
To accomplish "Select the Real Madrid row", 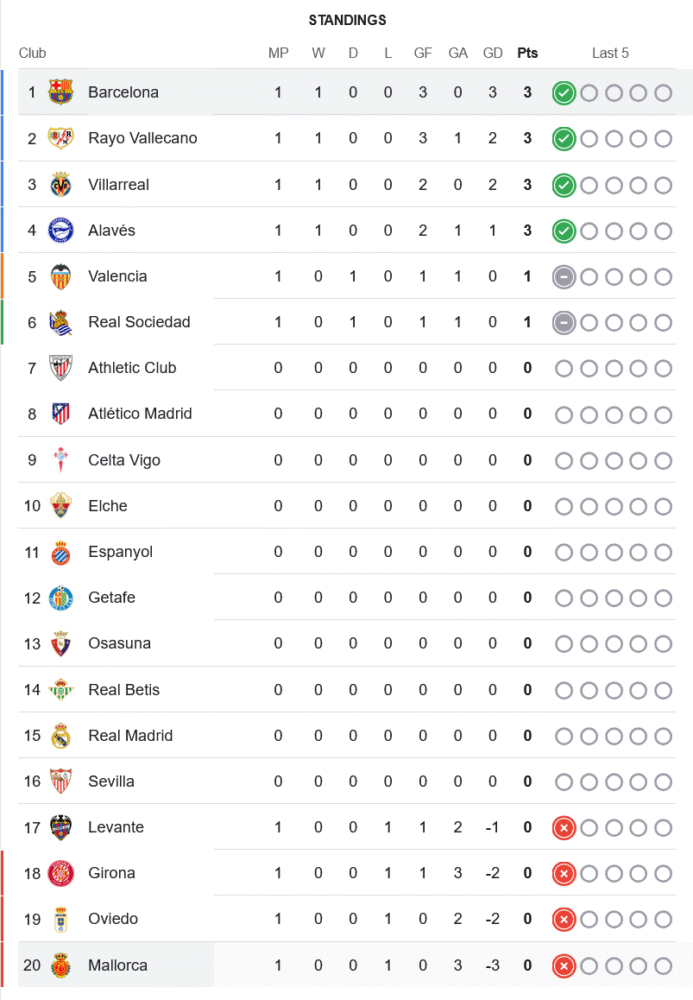I will pos(130,735).
